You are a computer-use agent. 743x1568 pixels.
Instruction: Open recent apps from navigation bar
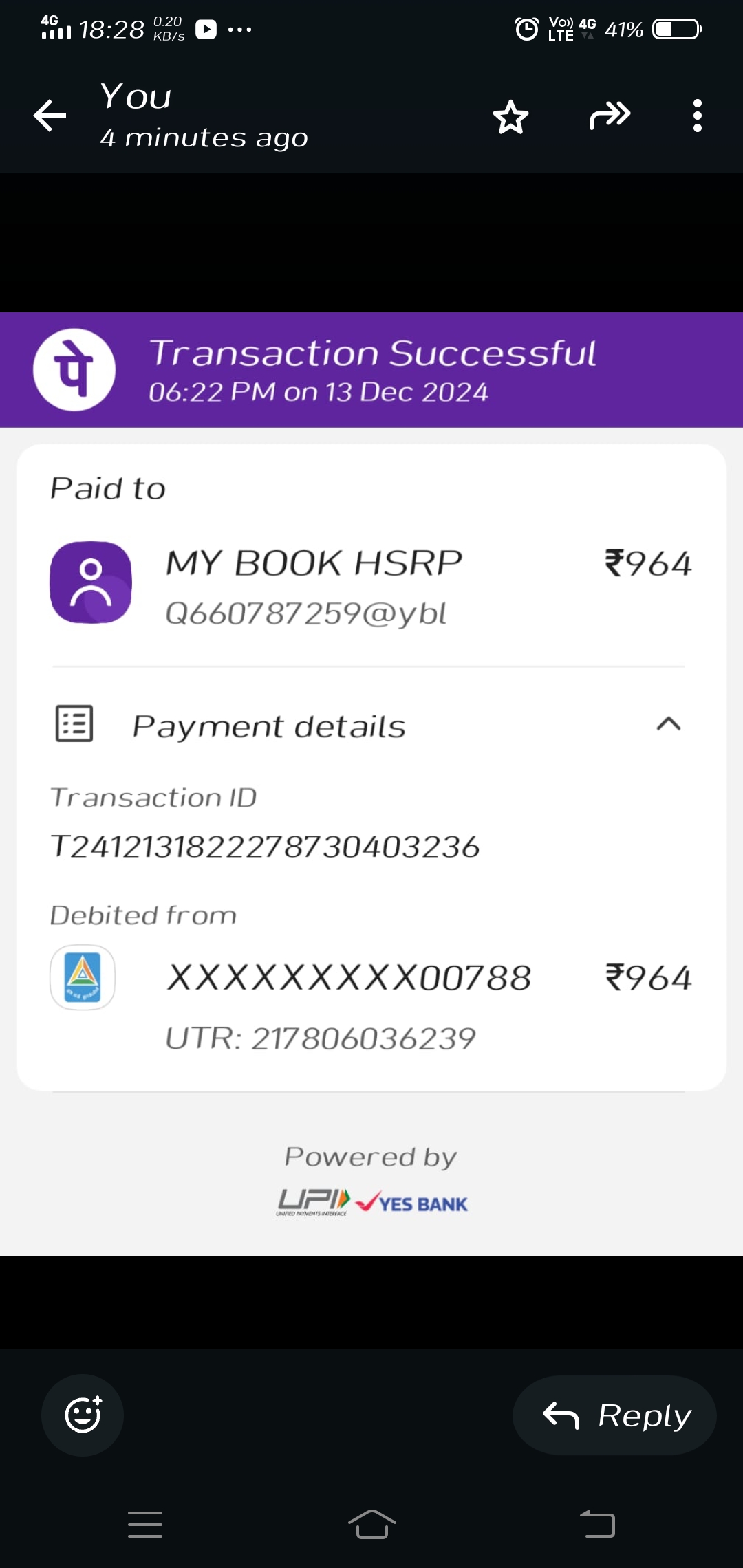tap(145, 1524)
